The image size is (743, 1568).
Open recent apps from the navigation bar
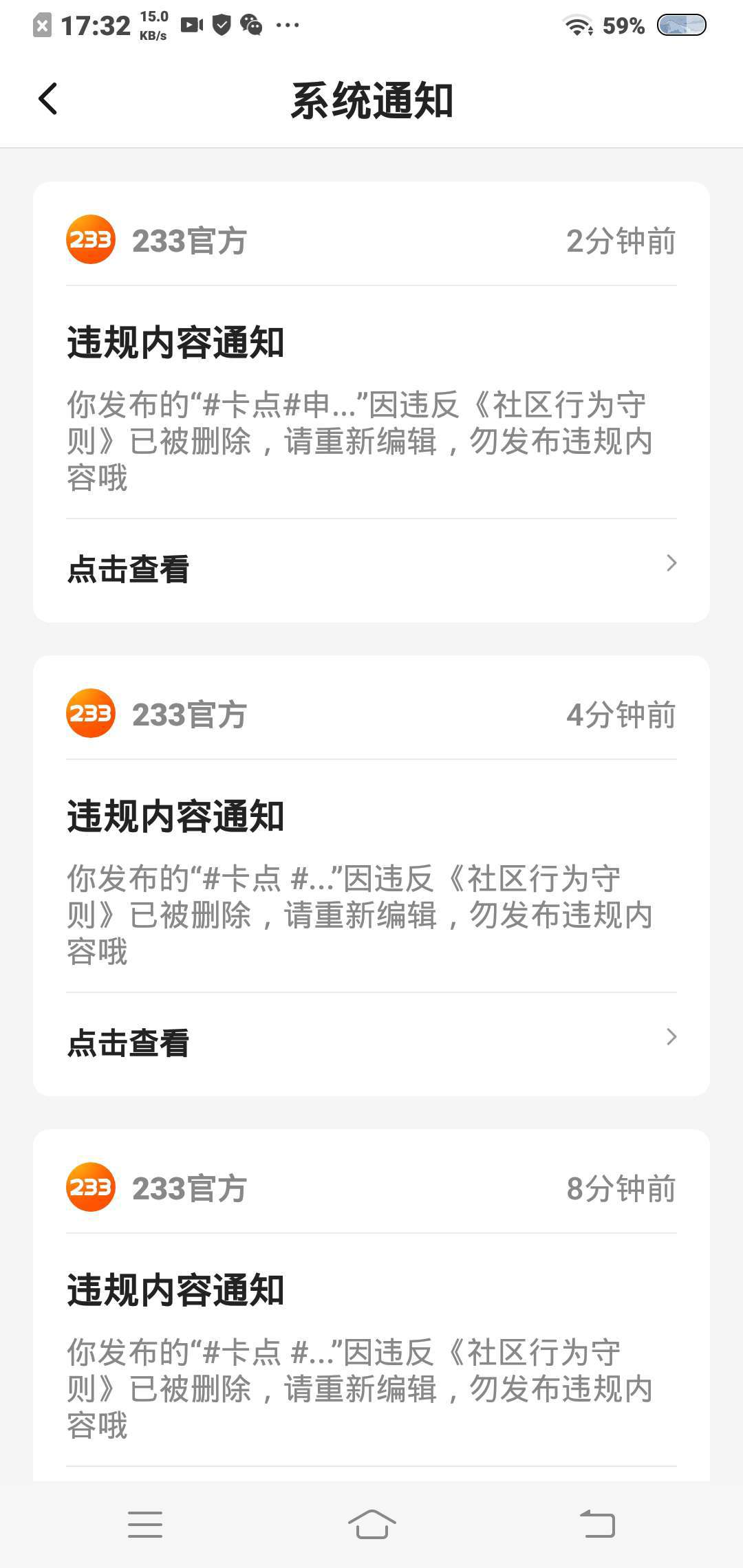[x=145, y=1524]
